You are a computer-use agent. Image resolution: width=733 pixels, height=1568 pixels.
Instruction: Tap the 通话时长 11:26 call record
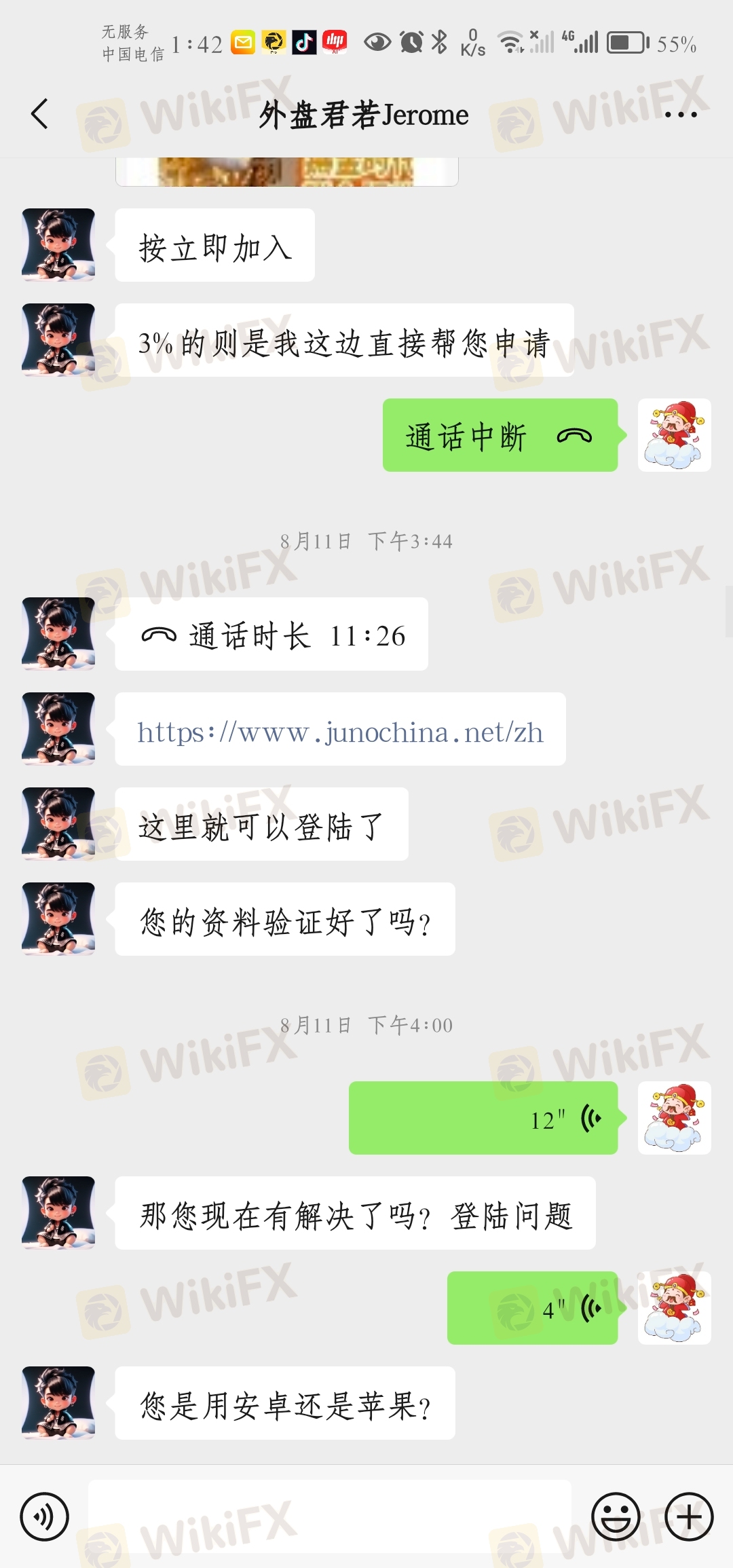coord(271,635)
